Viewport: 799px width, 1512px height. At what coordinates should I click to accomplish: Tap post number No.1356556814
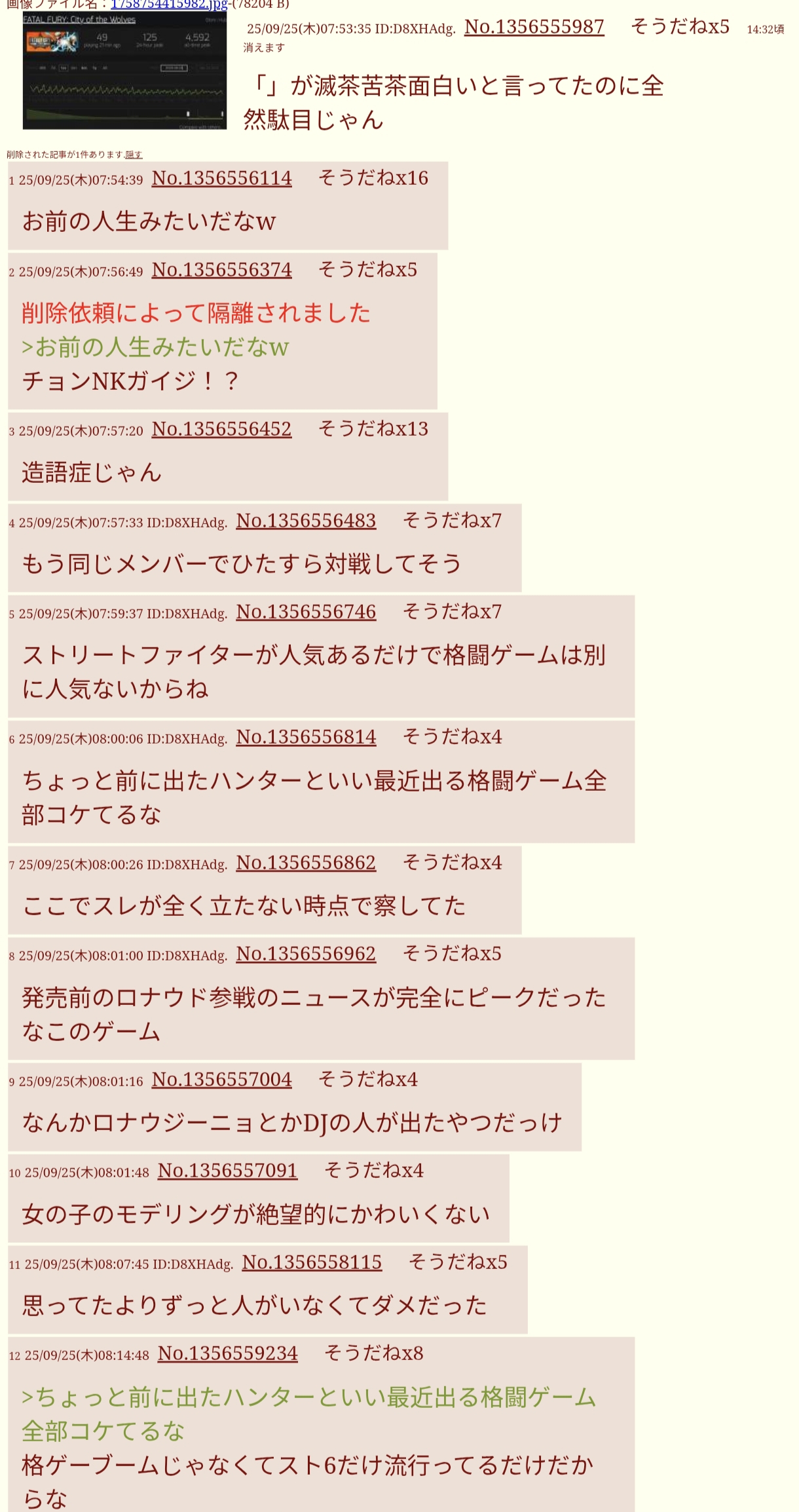tap(306, 738)
